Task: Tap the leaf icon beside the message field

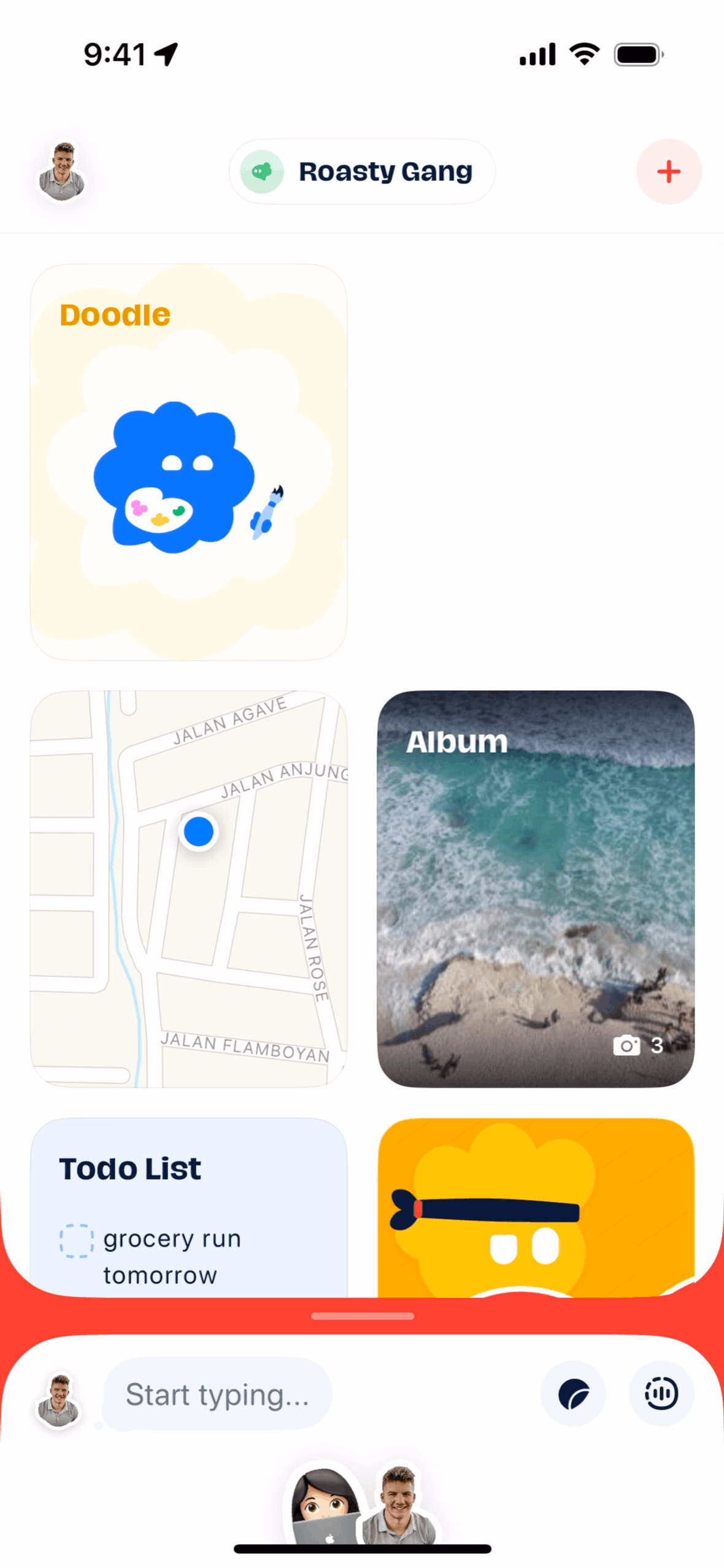Action: [573, 1394]
